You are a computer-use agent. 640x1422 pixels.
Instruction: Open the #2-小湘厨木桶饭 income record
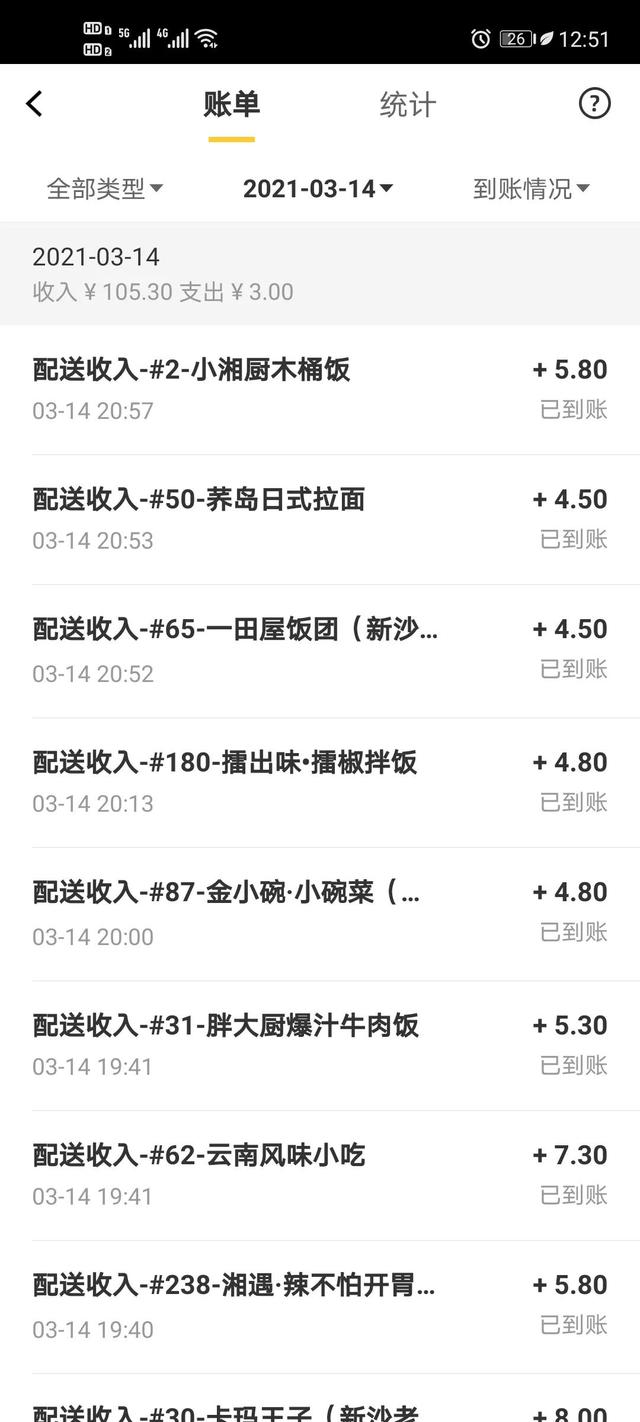coord(320,389)
